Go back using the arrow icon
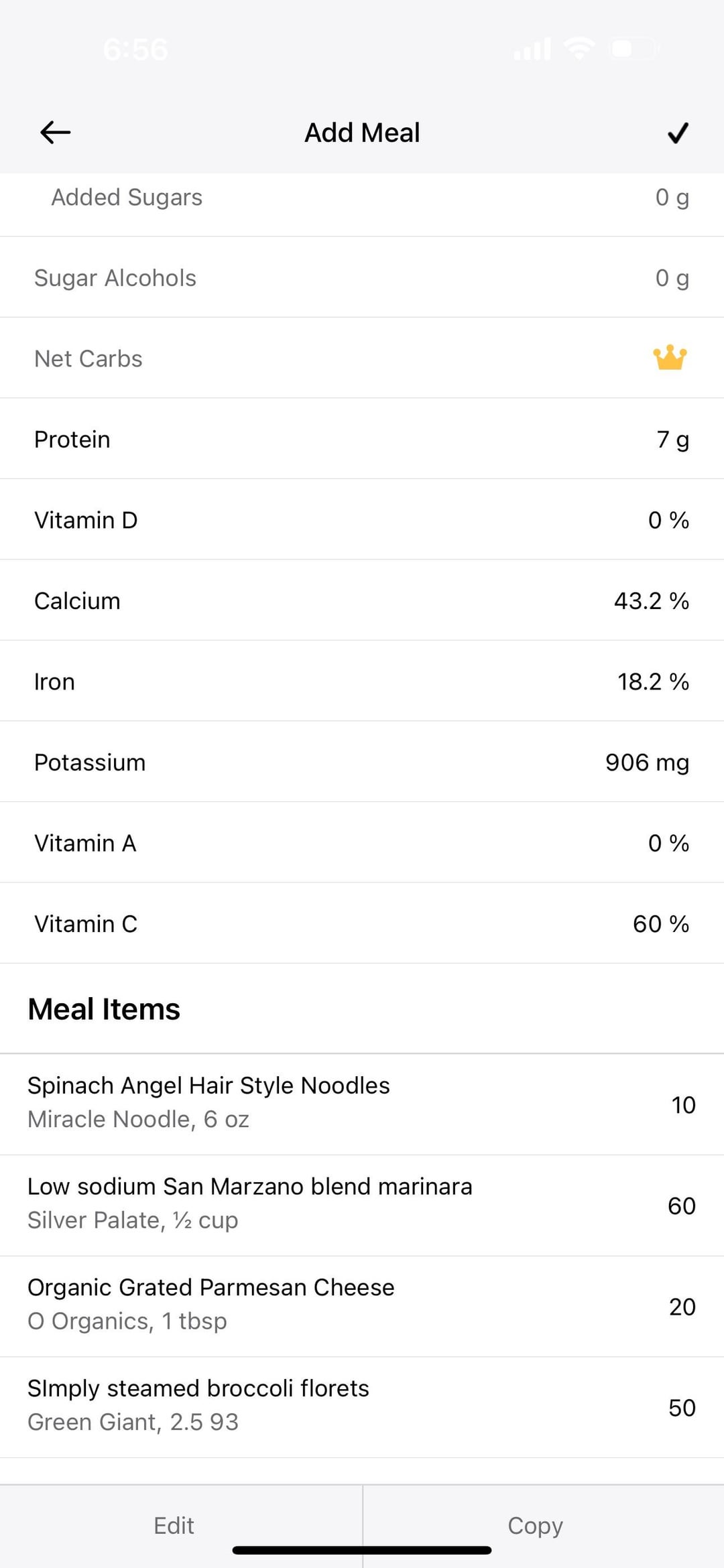The image size is (724, 1568). (55, 133)
